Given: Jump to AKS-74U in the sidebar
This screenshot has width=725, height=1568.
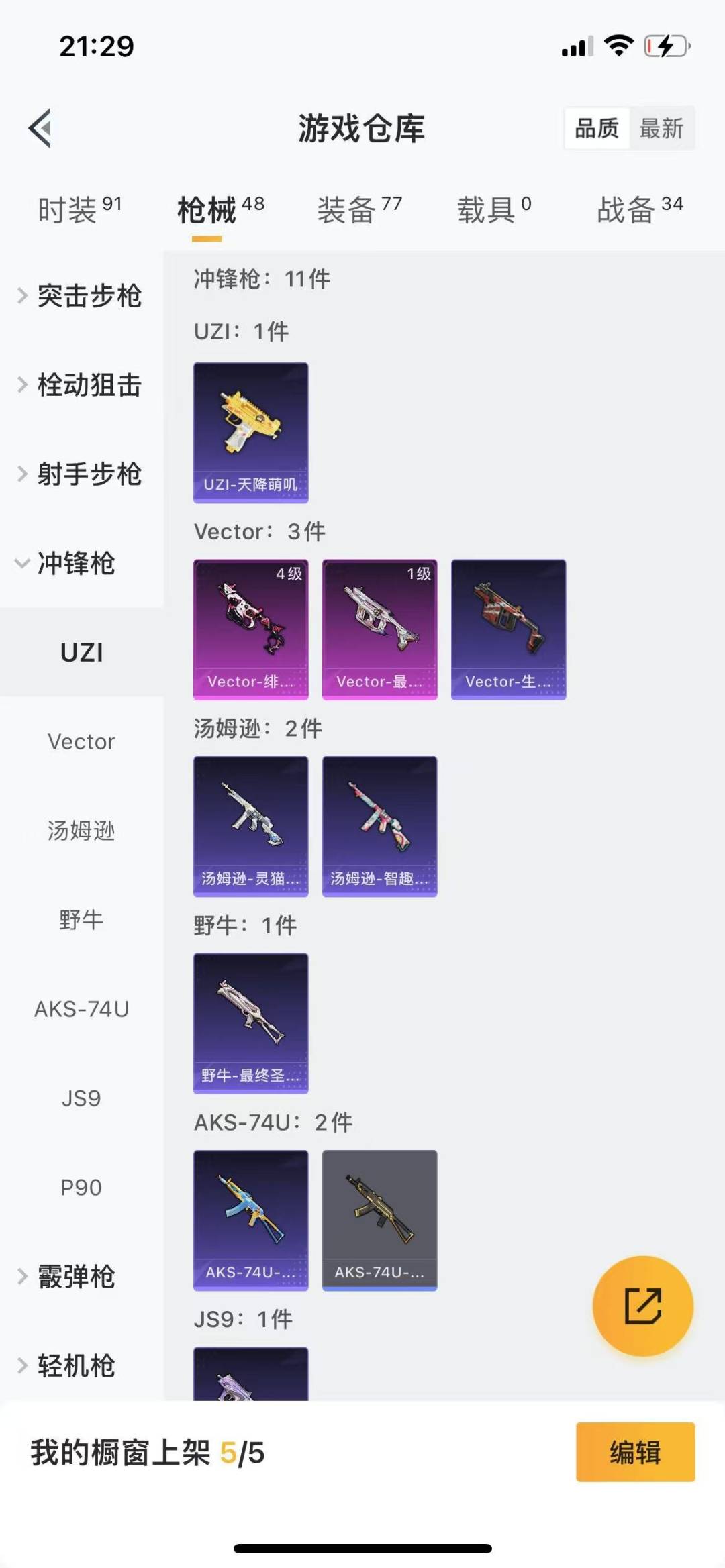Looking at the screenshot, I should pyautogui.click(x=81, y=1009).
